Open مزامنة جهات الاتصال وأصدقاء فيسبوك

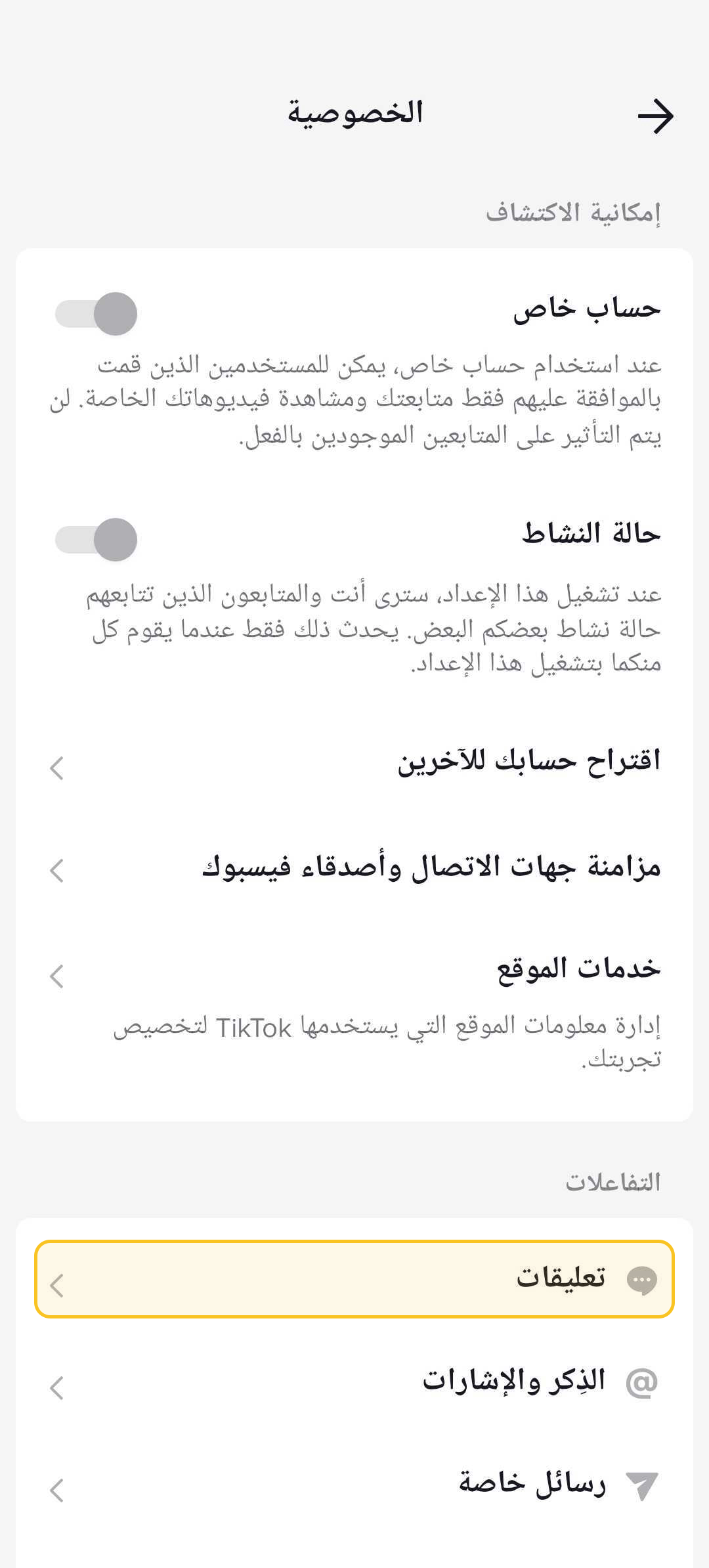(354, 869)
